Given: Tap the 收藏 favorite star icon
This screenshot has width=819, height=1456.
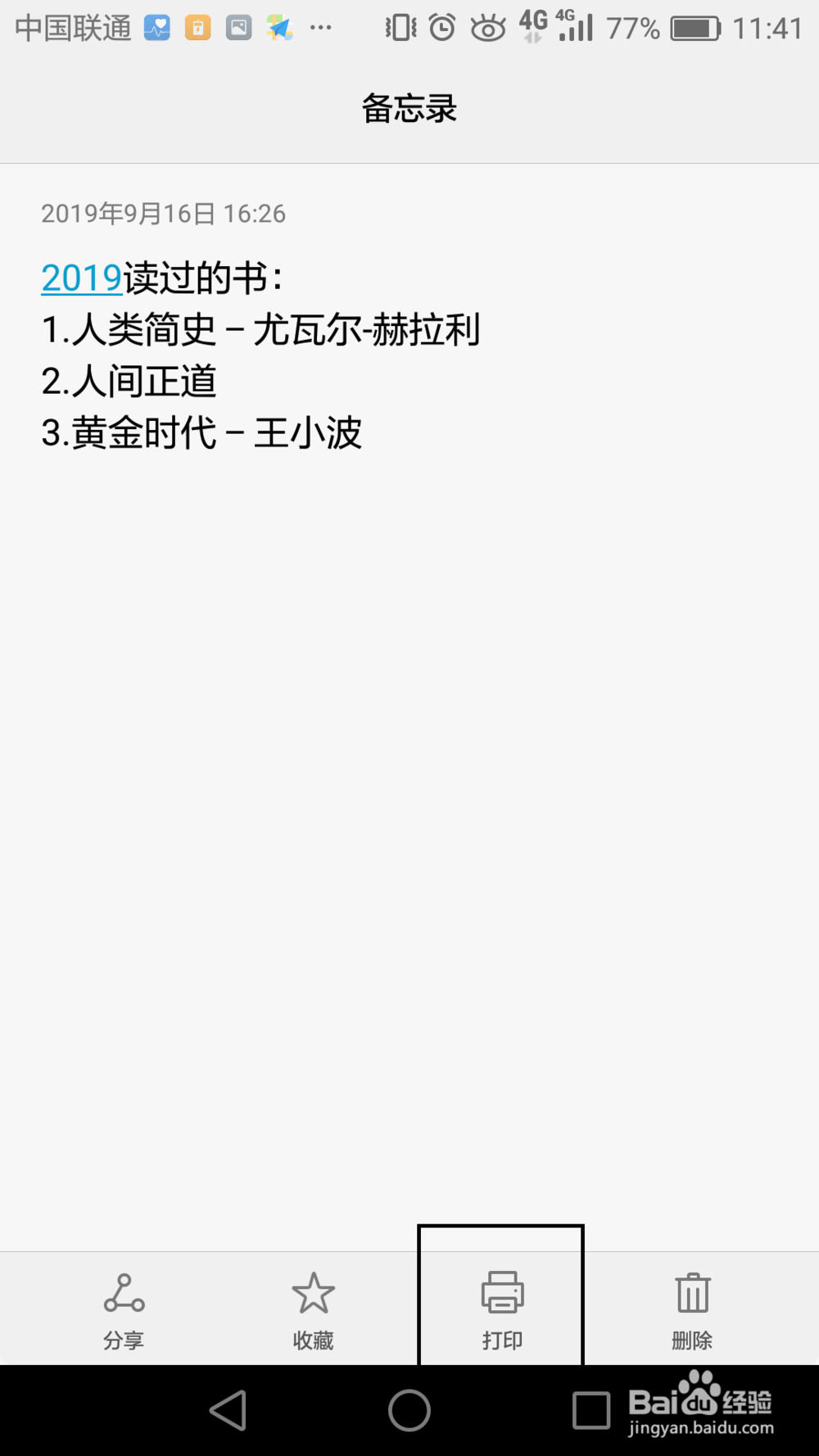Looking at the screenshot, I should tap(312, 1292).
